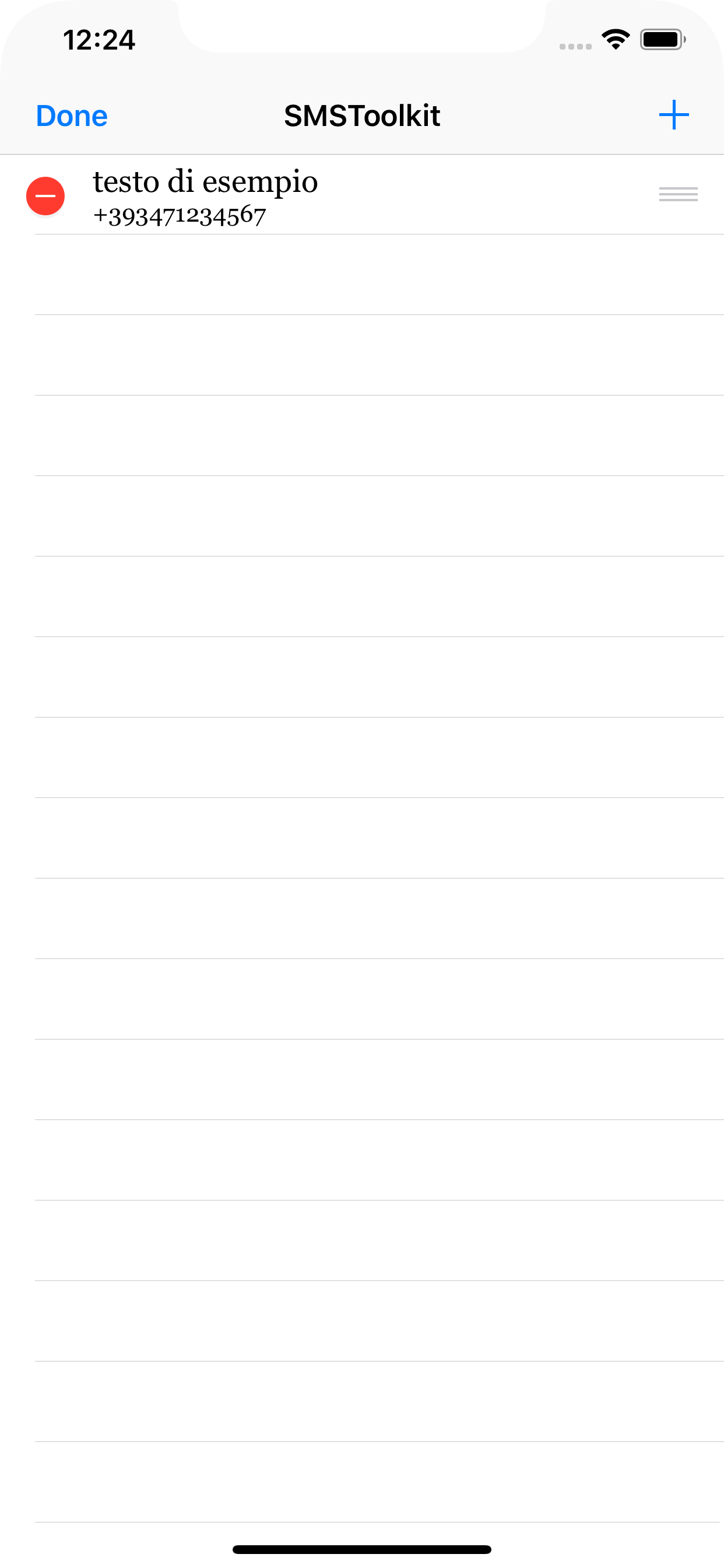Screen dimensions: 724x1568
Task: Tap Done to finish editing
Action: pyautogui.click(x=71, y=114)
